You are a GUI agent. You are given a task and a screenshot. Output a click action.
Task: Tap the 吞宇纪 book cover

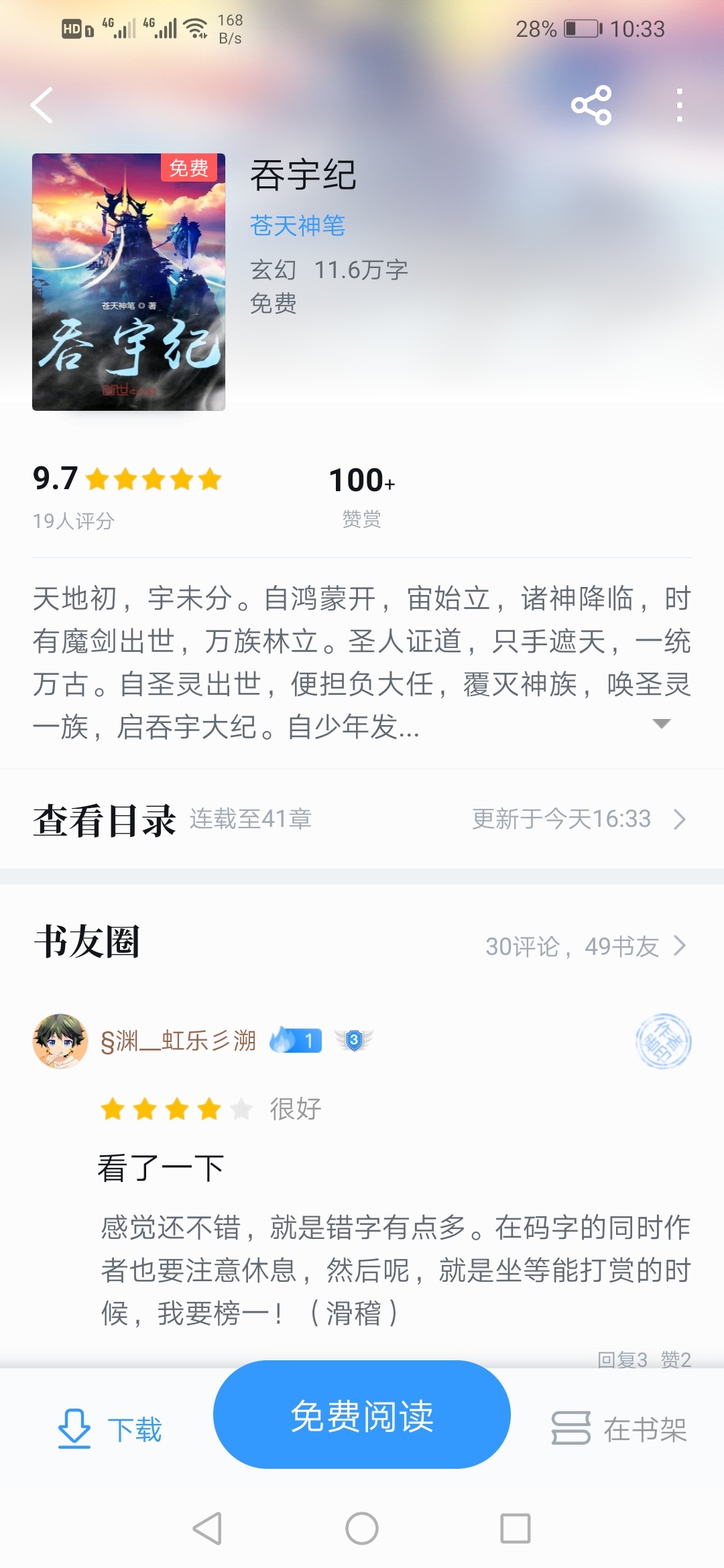[x=129, y=281]
